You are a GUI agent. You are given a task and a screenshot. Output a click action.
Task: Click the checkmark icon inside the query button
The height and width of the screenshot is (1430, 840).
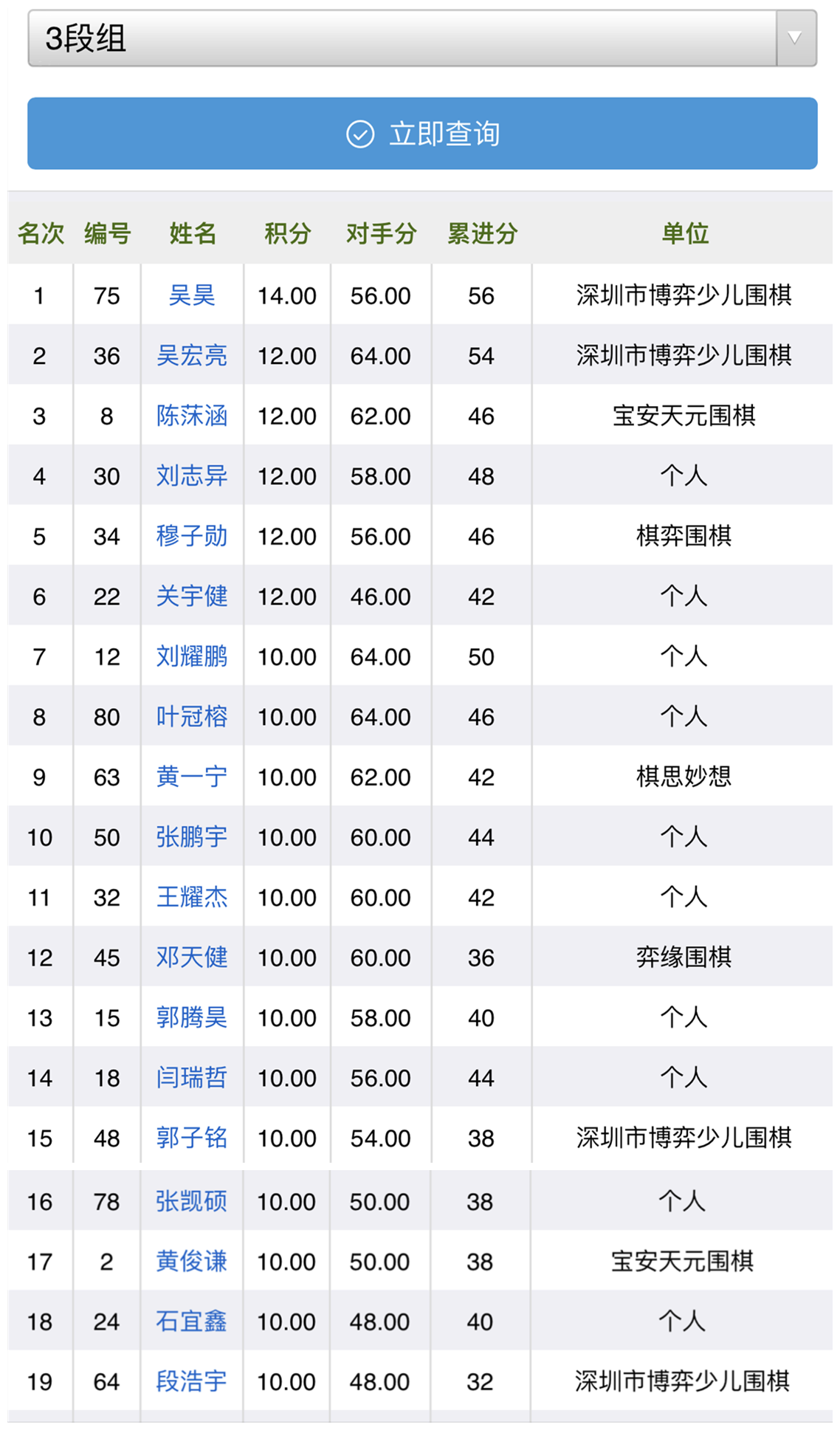(x=359, y=134)
